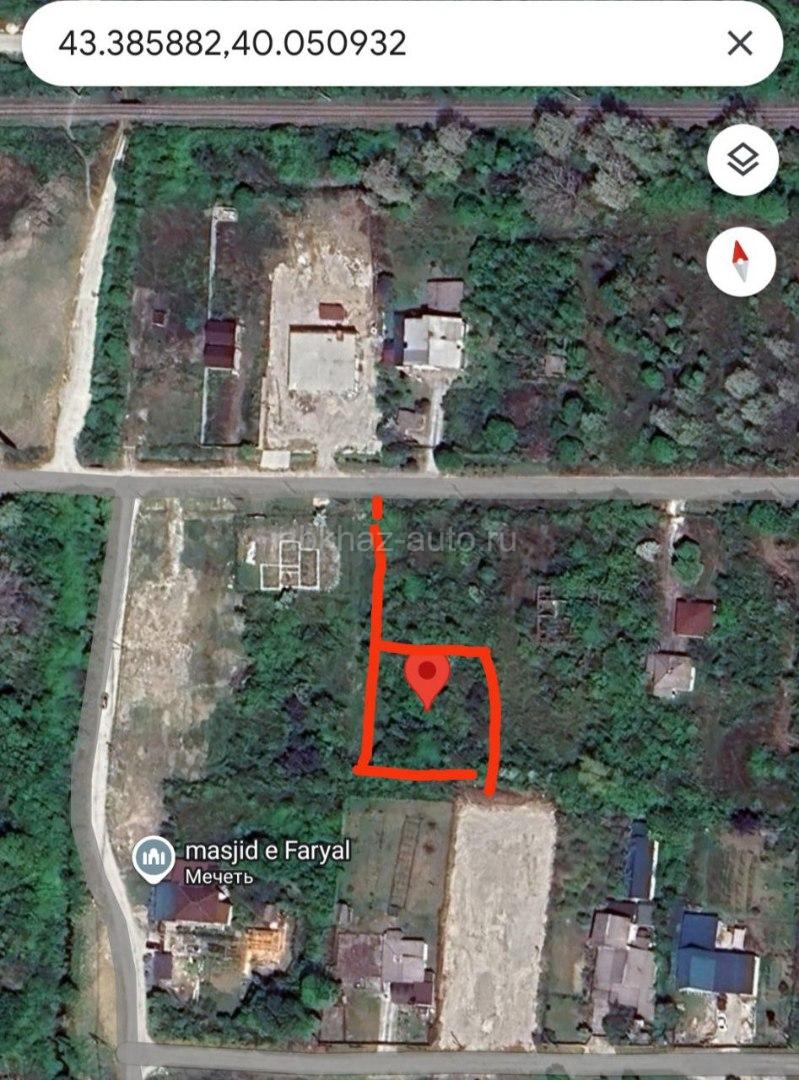Reset map orientation with the compass
The image size is (799, 1080).
coord(742,262)
